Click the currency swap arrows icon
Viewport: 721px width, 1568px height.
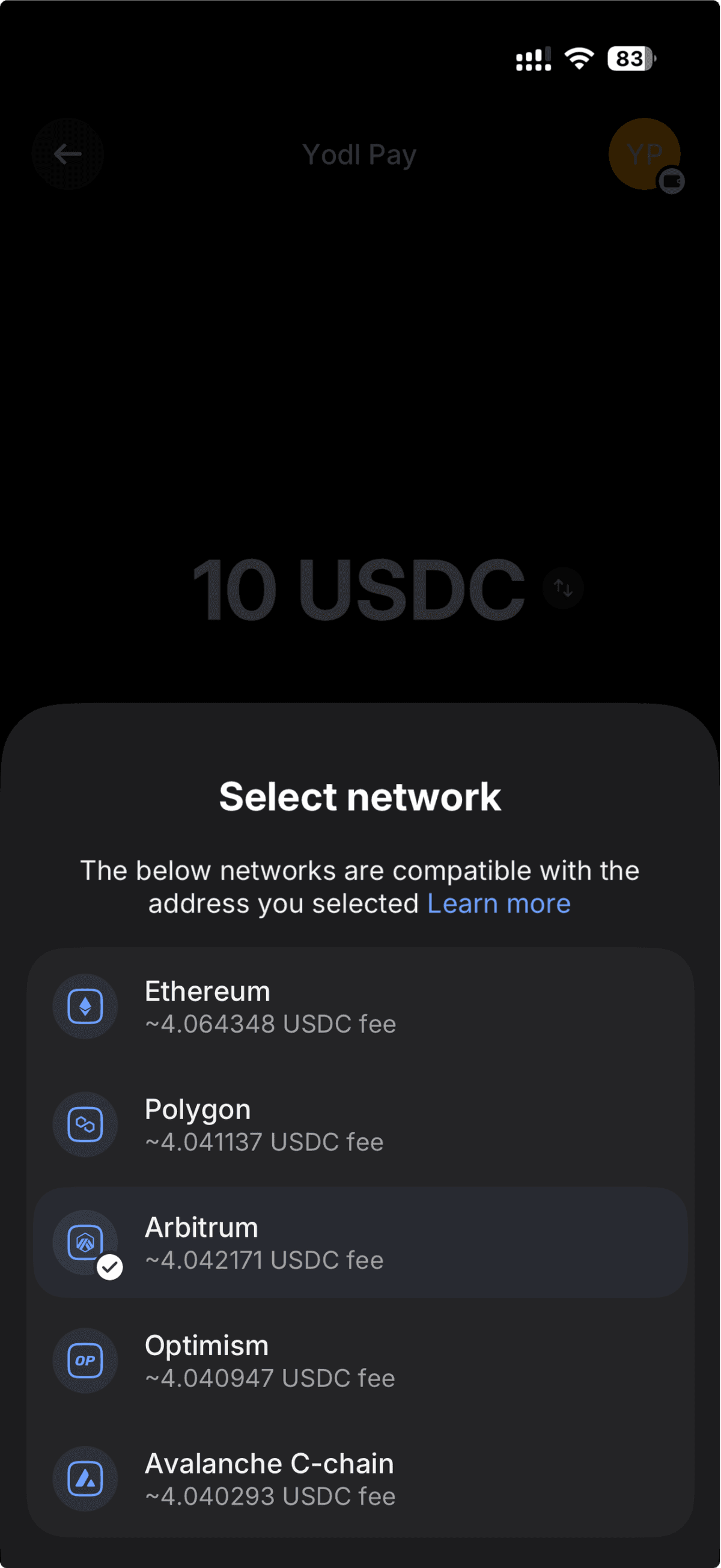coord(562,587)
